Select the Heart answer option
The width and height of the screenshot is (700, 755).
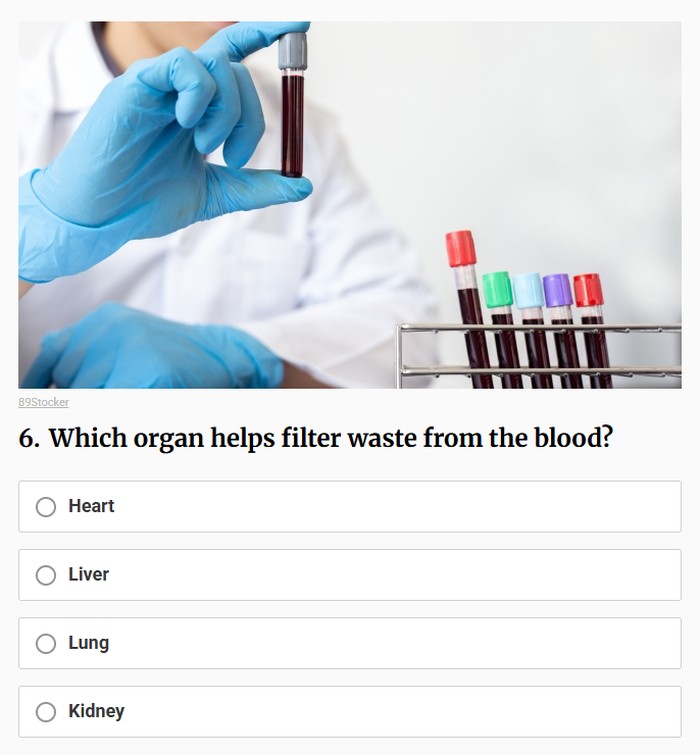pyautogui.click(x=46, y=507)
